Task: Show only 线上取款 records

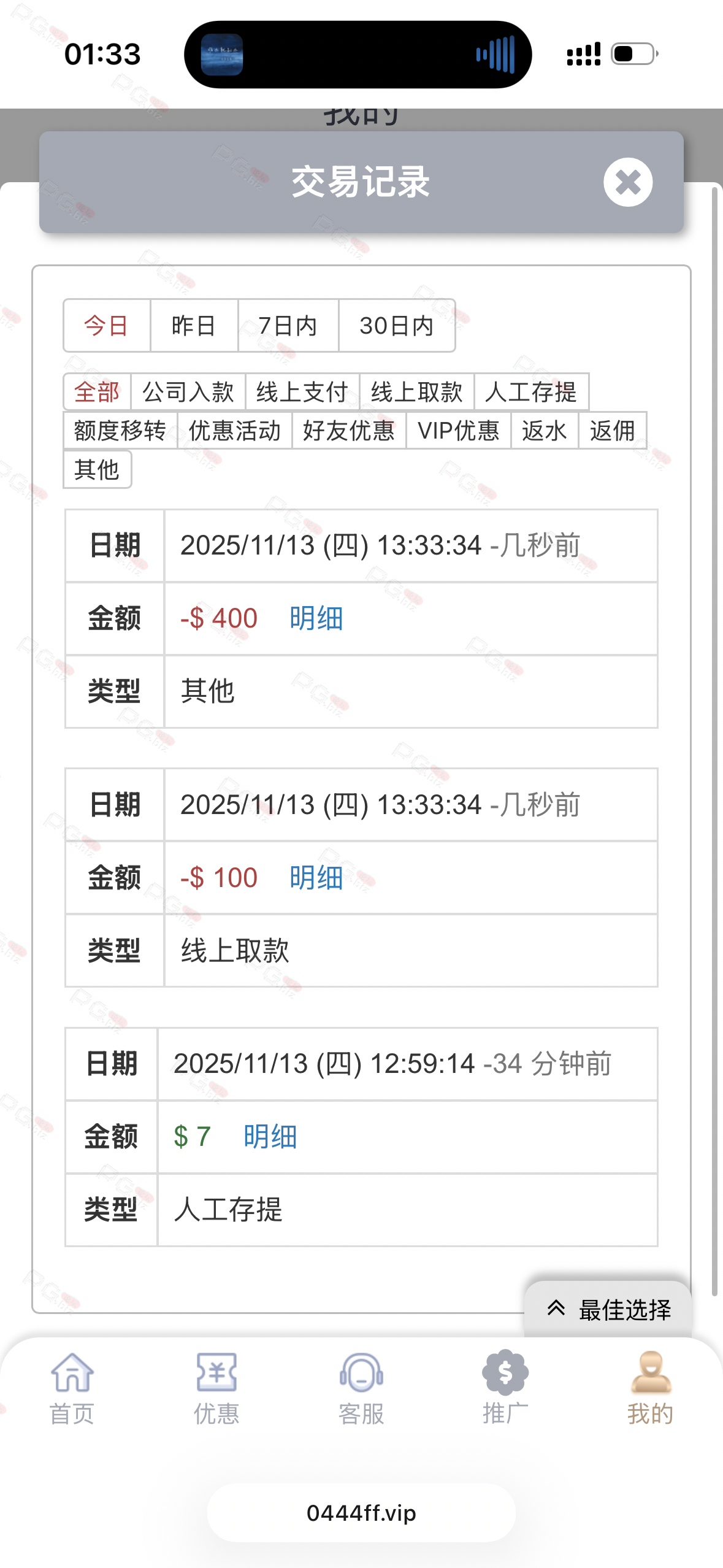Action: point(416,392)
